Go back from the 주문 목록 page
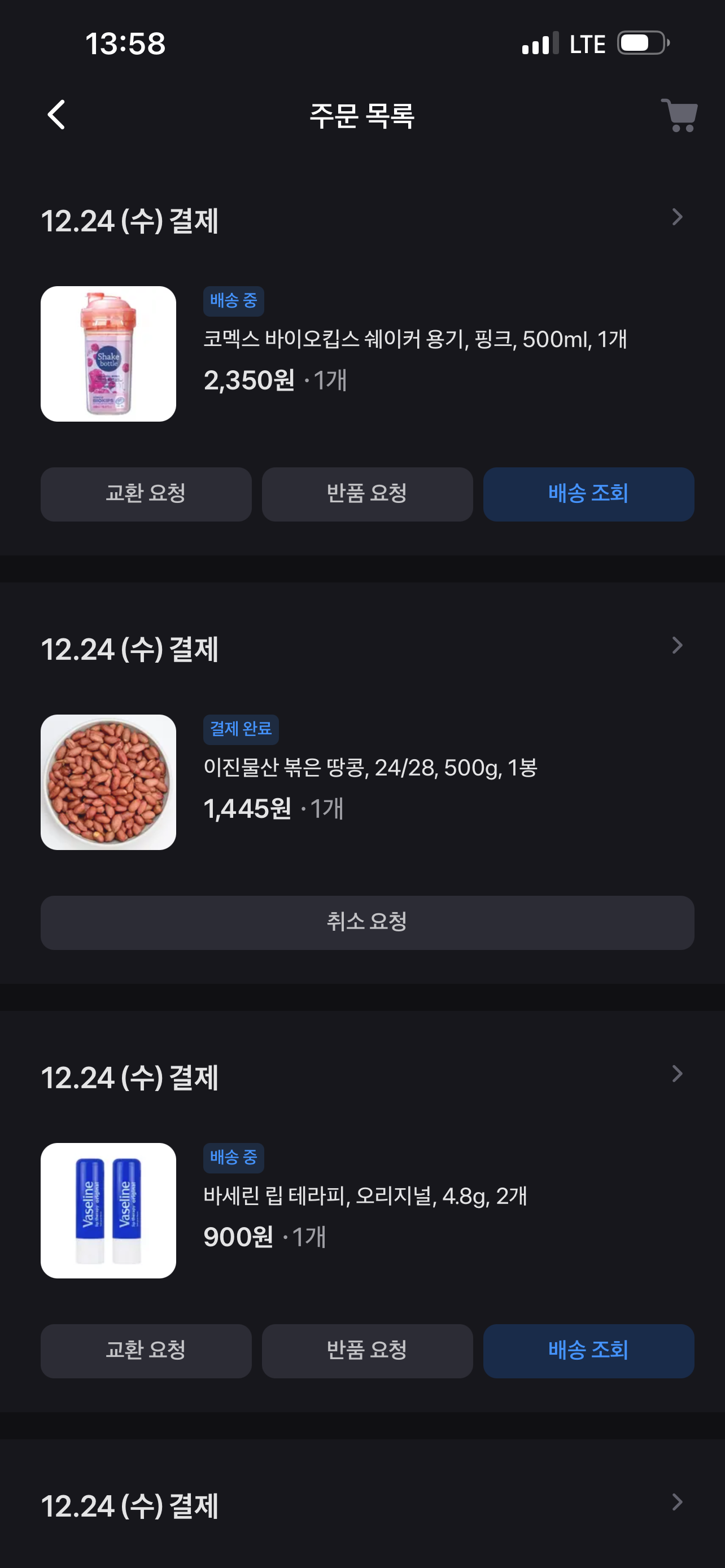 click(x=56, y=115)
